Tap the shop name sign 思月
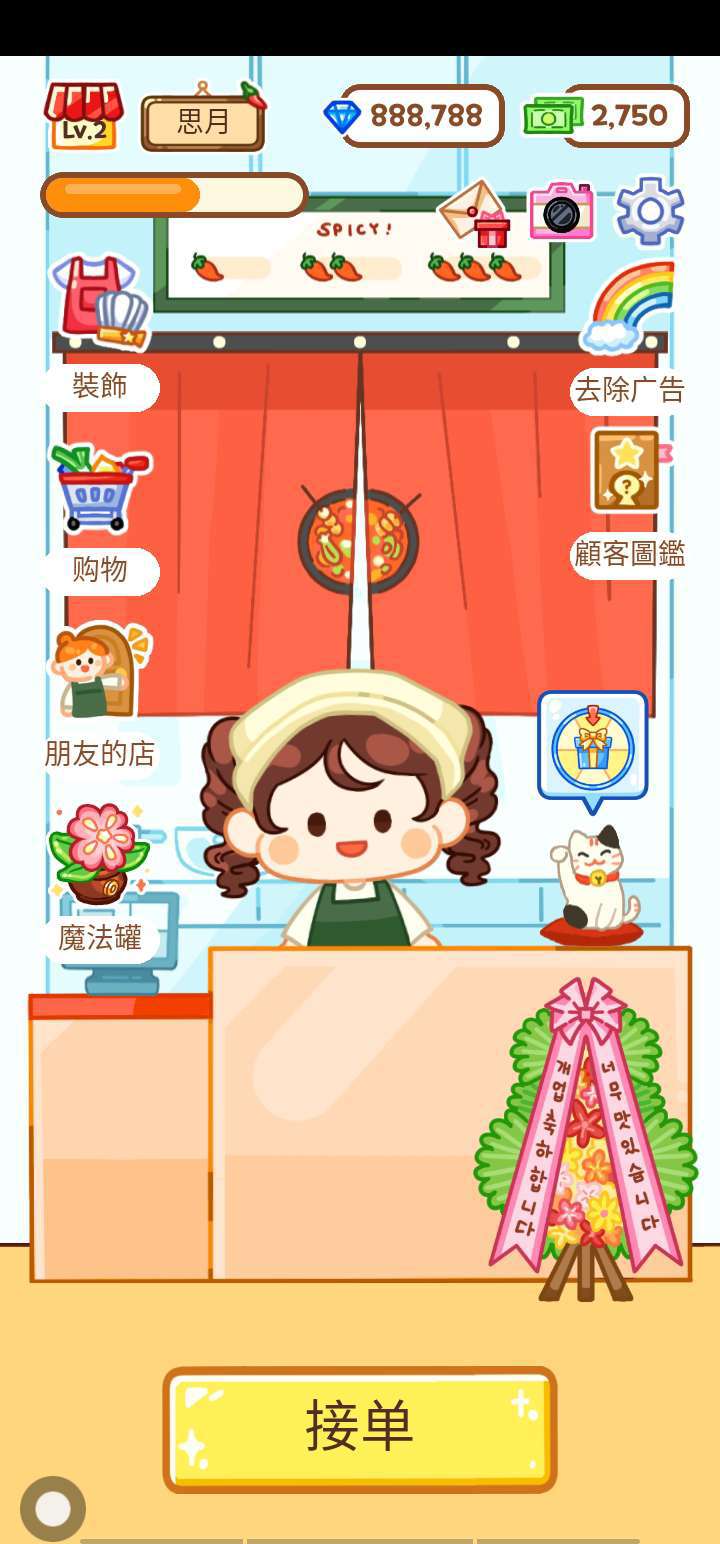 (x=204, y=122)
